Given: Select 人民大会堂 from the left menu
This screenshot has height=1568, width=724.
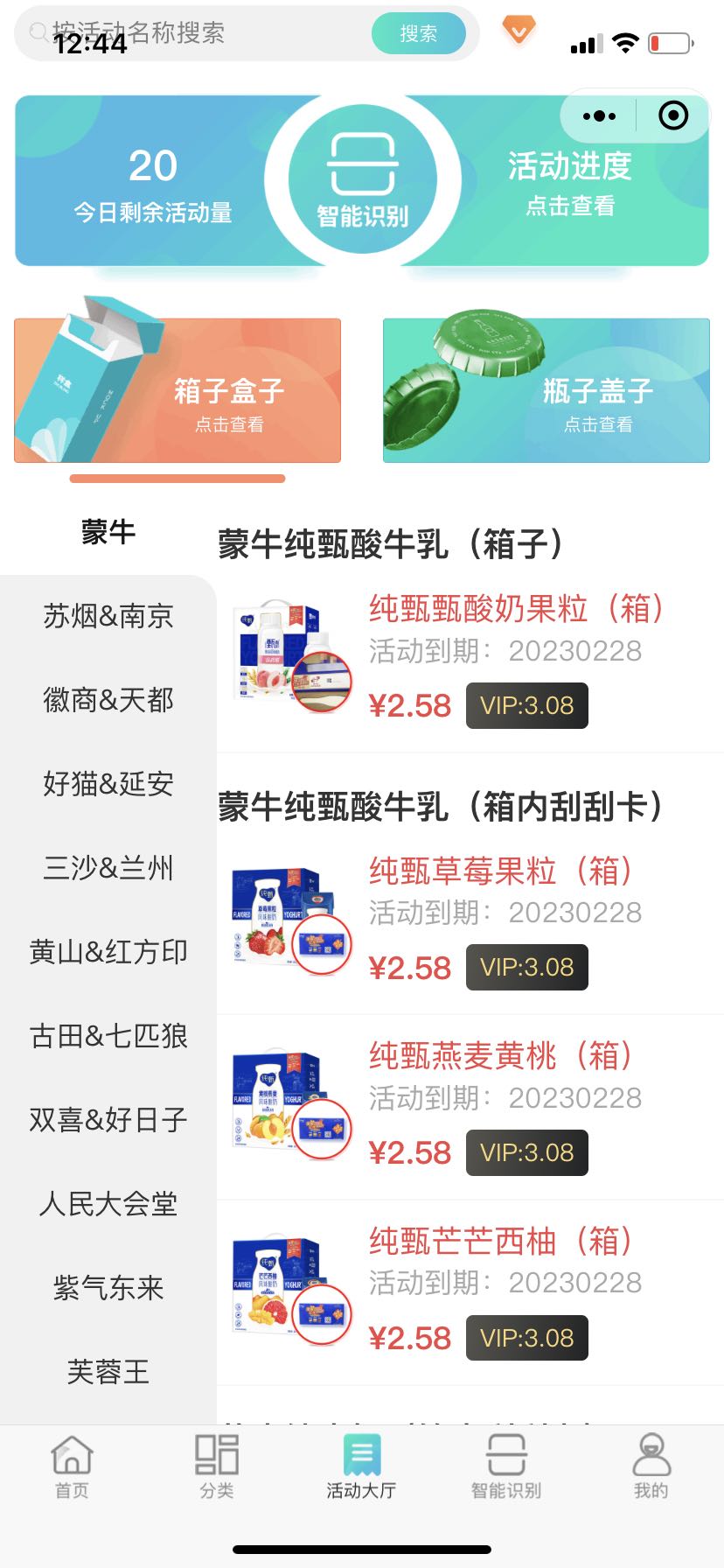Looking at the screenshot, I should 110,1203.
